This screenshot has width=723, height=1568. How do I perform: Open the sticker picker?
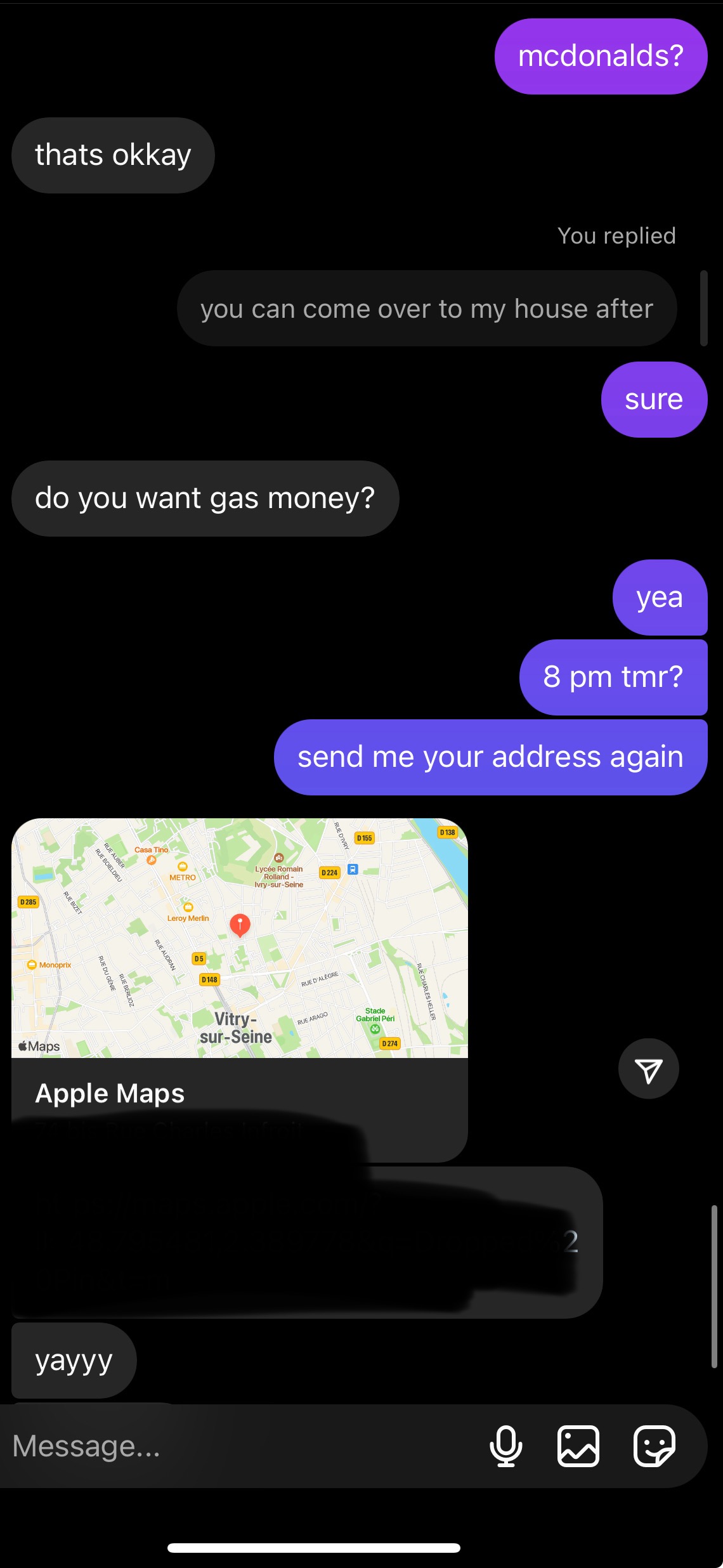click(x=655, y=1446)
